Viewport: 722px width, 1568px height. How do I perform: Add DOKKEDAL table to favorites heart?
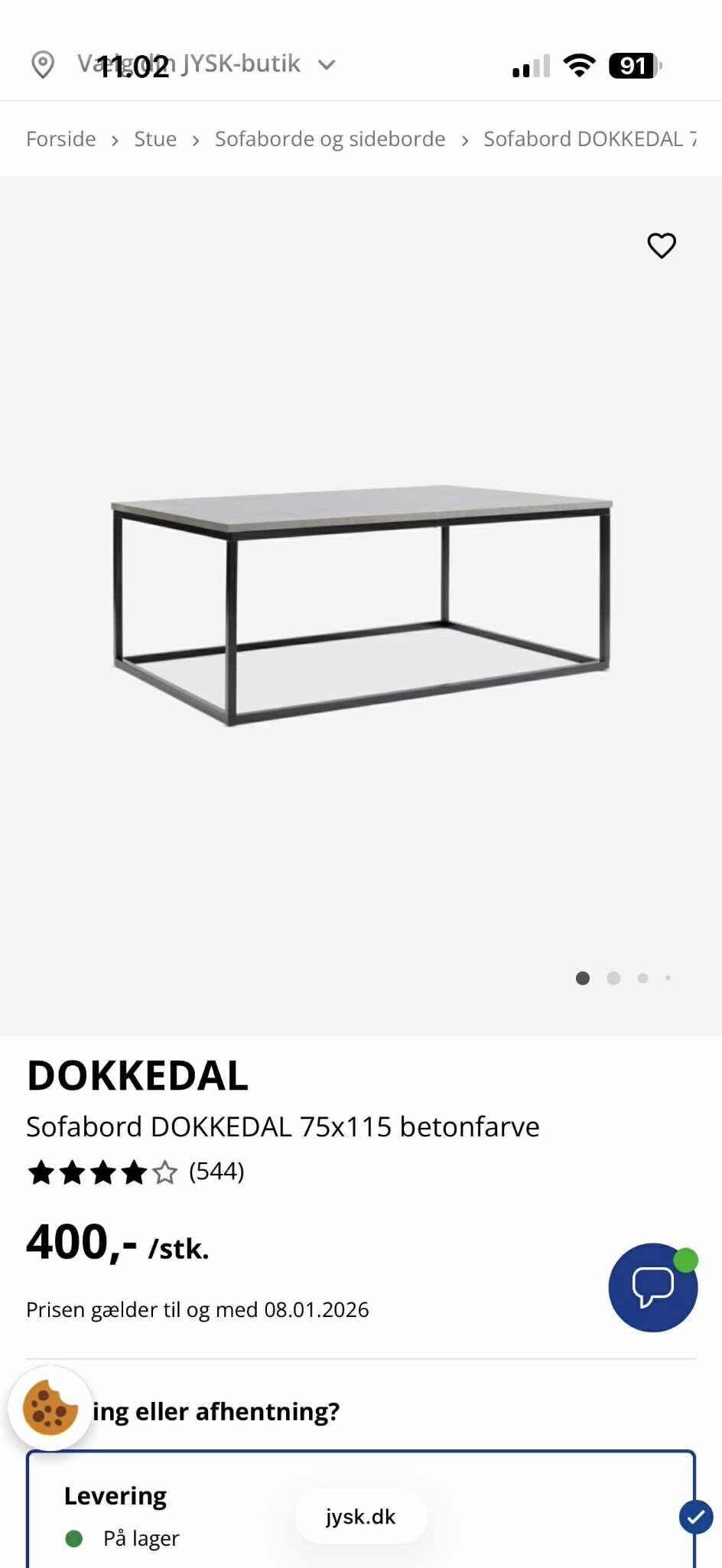662,246
